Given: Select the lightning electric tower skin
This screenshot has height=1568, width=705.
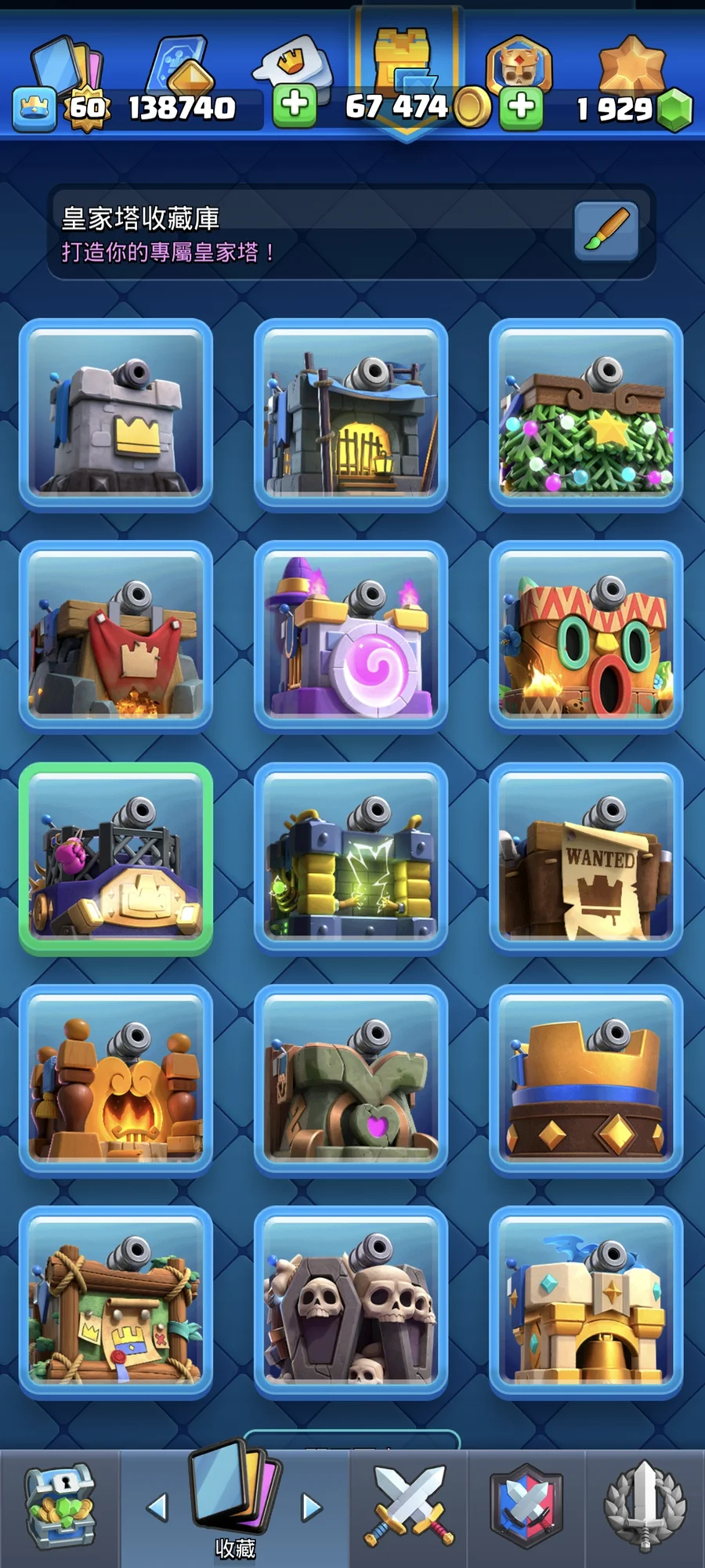Looking at the screenshot, I should pyautogui.click(x=351, y=858).
